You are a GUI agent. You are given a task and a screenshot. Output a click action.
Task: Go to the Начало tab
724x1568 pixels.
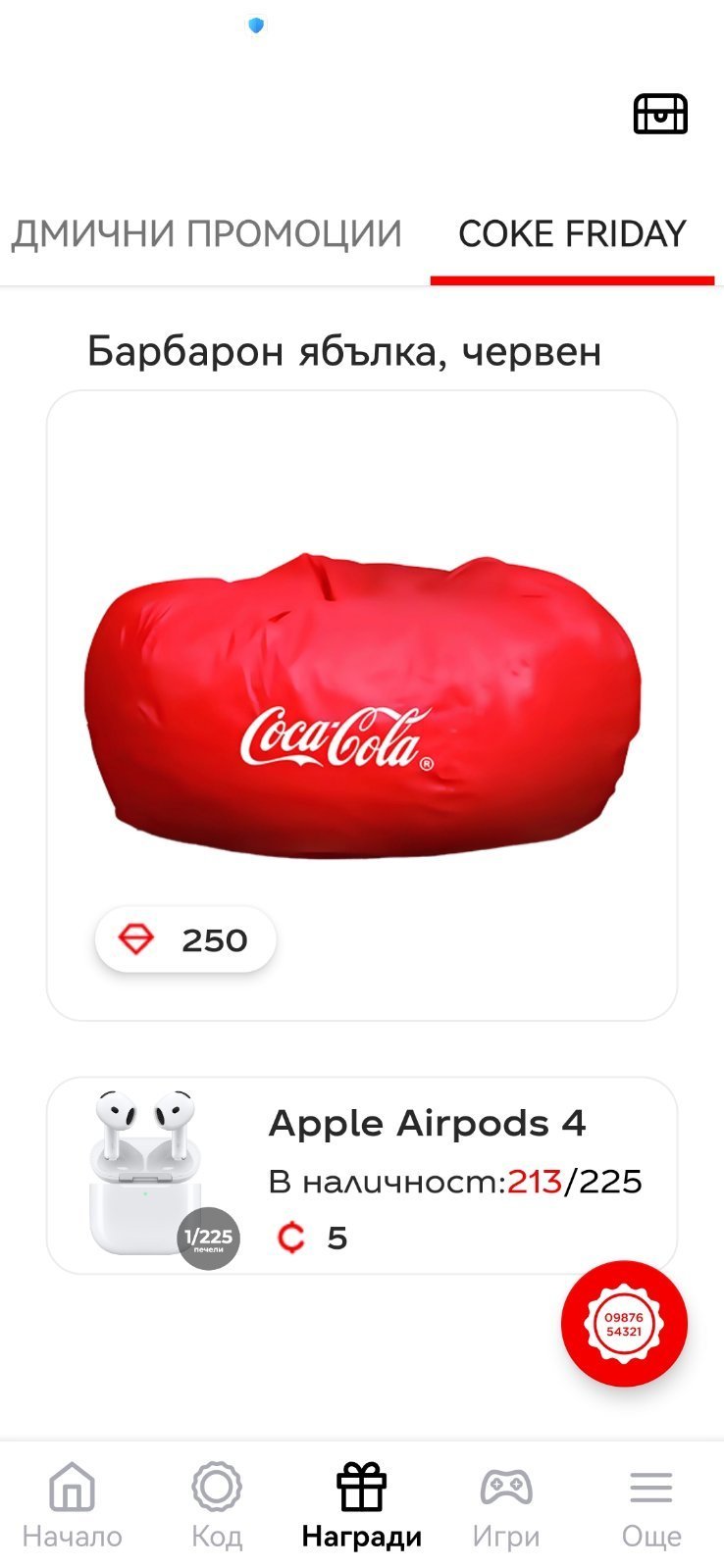73,1504
